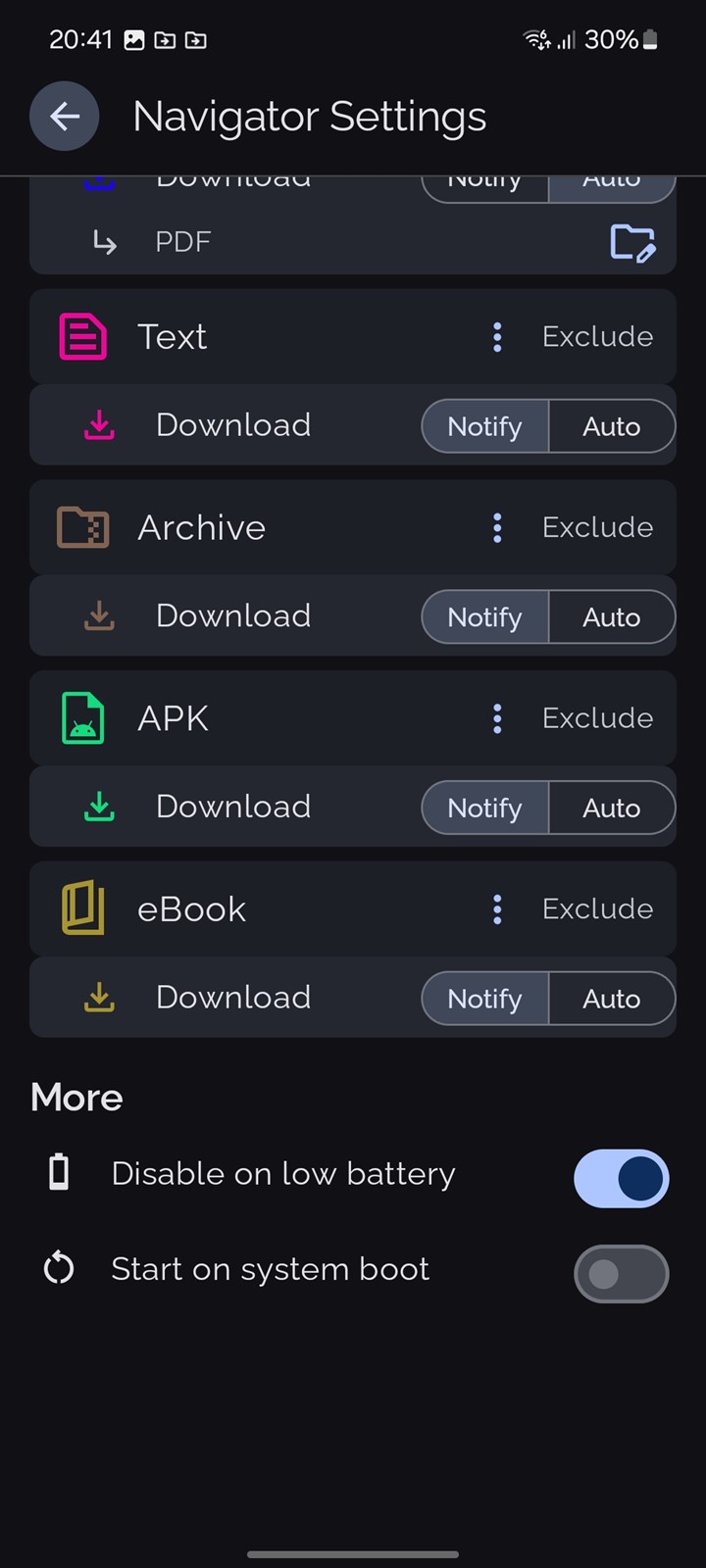This screenshot has width=706, height=1568.
Task: Open the APK options menu
Action: tap(497, 718)
